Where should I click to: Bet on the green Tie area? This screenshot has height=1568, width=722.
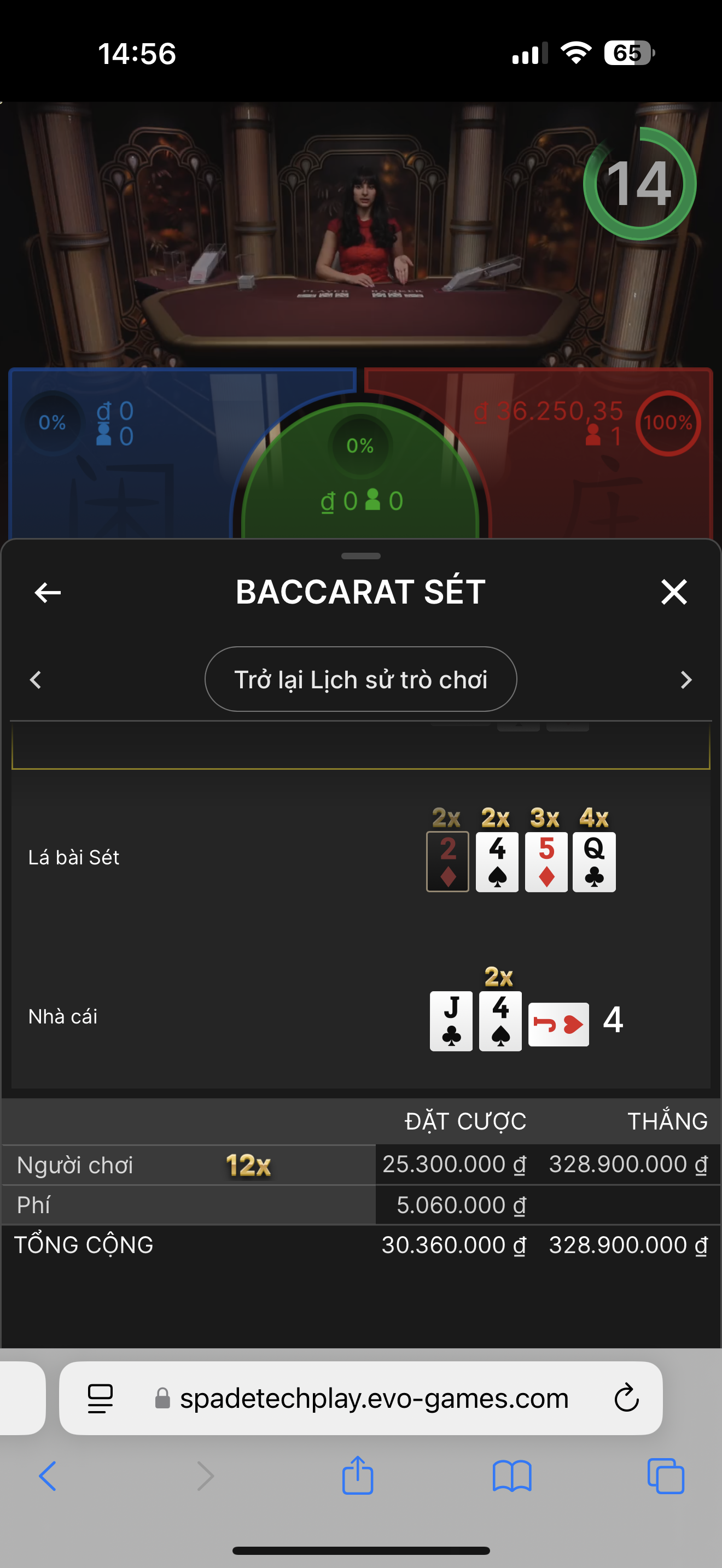click(360, 481)
